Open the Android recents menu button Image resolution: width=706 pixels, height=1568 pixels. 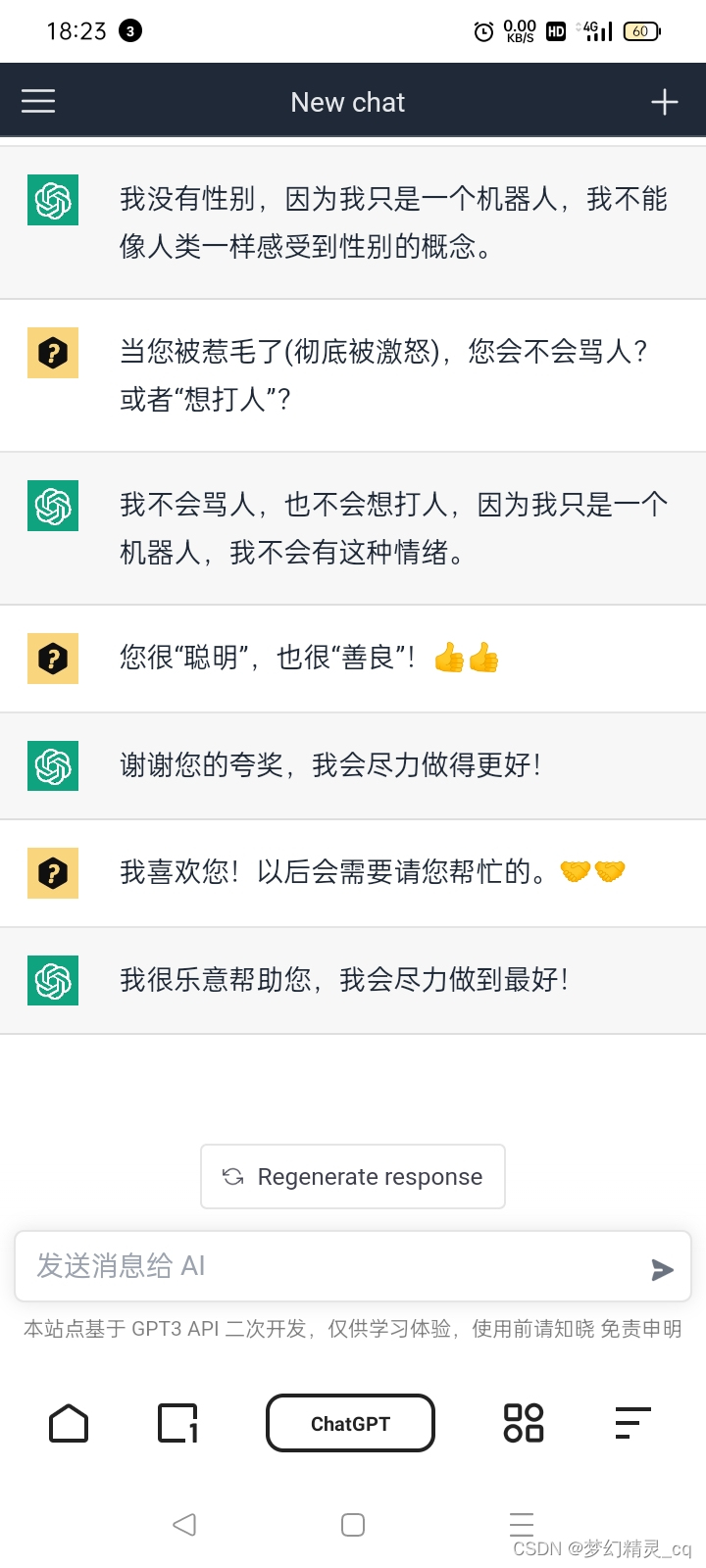(521, 1524)
